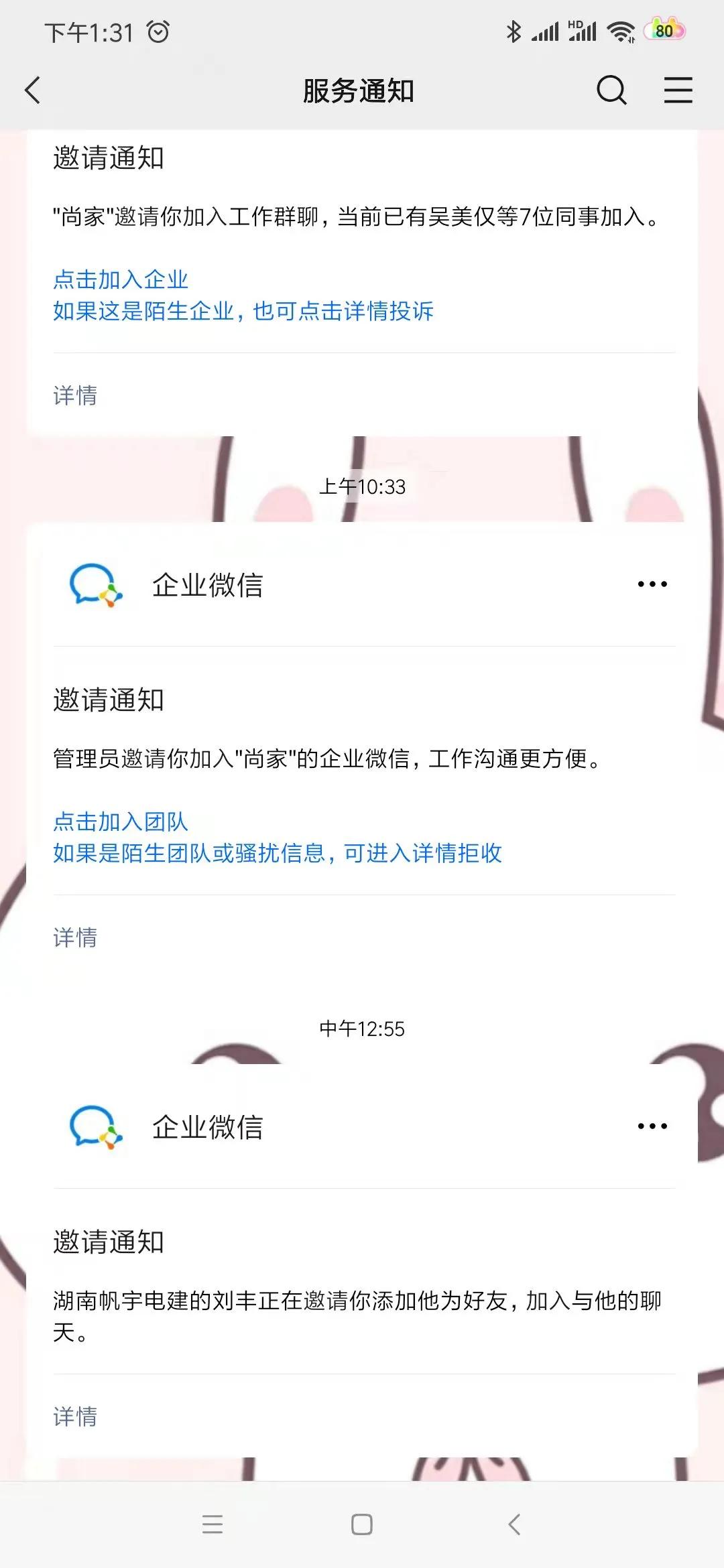Viewport: 724px width, 1568px height.
Task: Tap the back arrow to exit 服务通知
Action: coord(33,91)
